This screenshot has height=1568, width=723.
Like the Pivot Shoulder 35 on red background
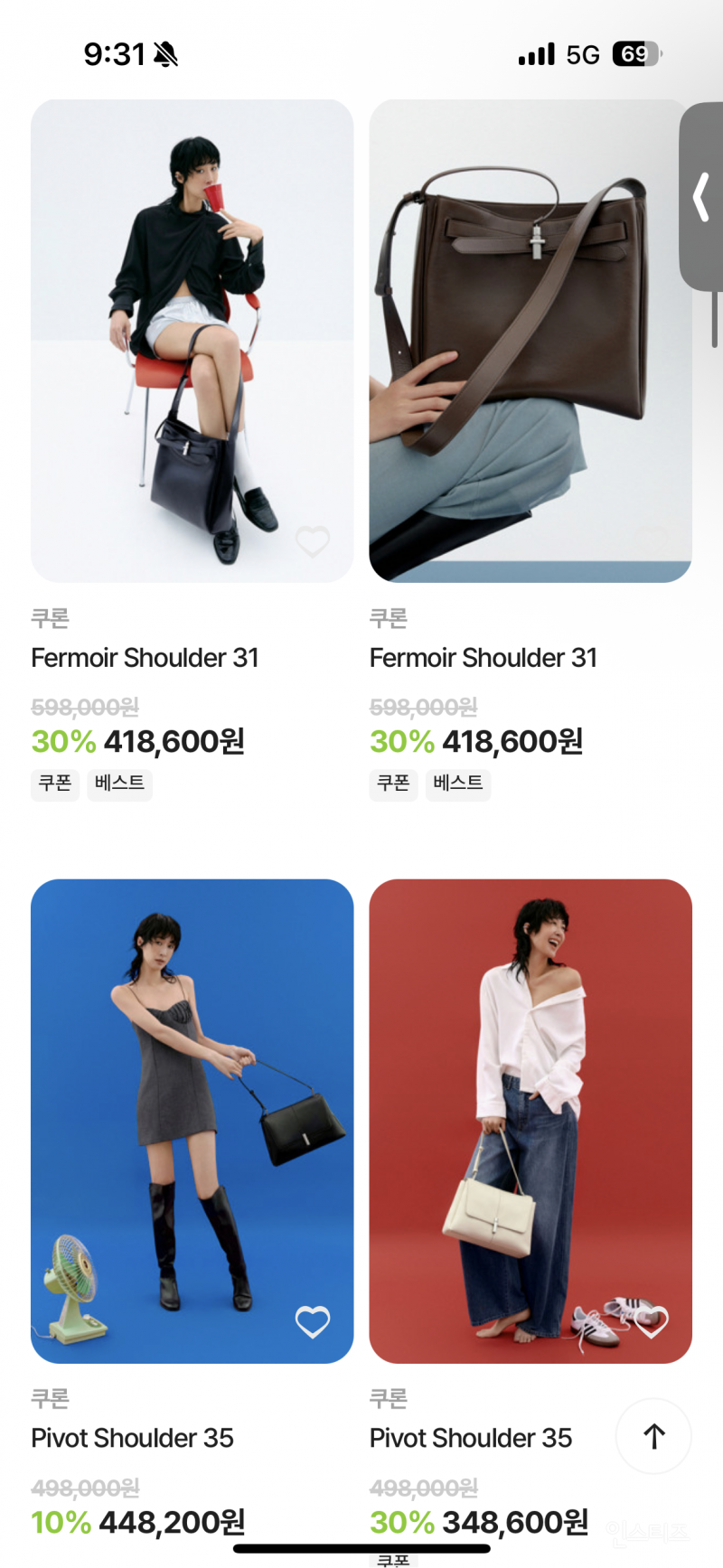pos(652,1322)
